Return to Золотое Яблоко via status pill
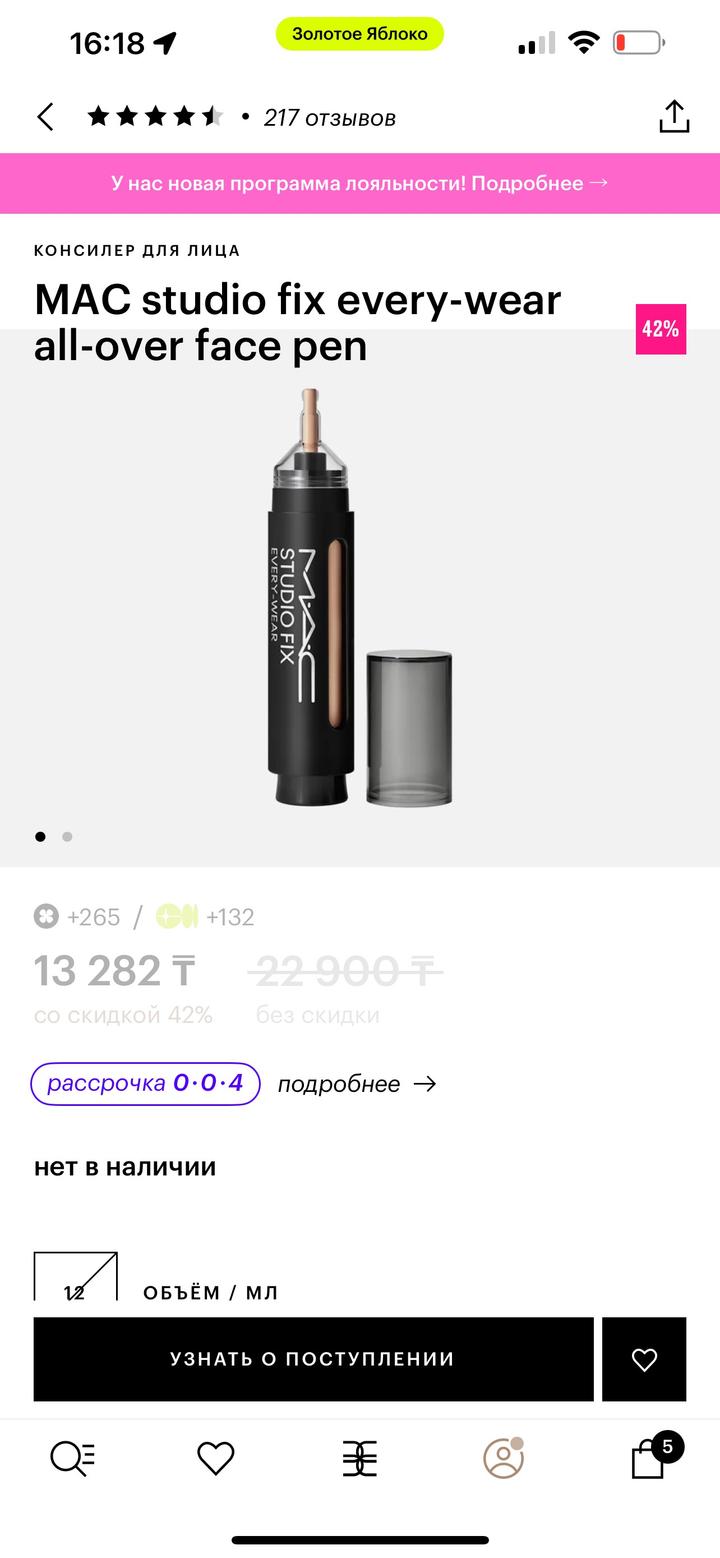Viewport: 720px width, 1558px height. pyautogui.click(x=359, y=34)
